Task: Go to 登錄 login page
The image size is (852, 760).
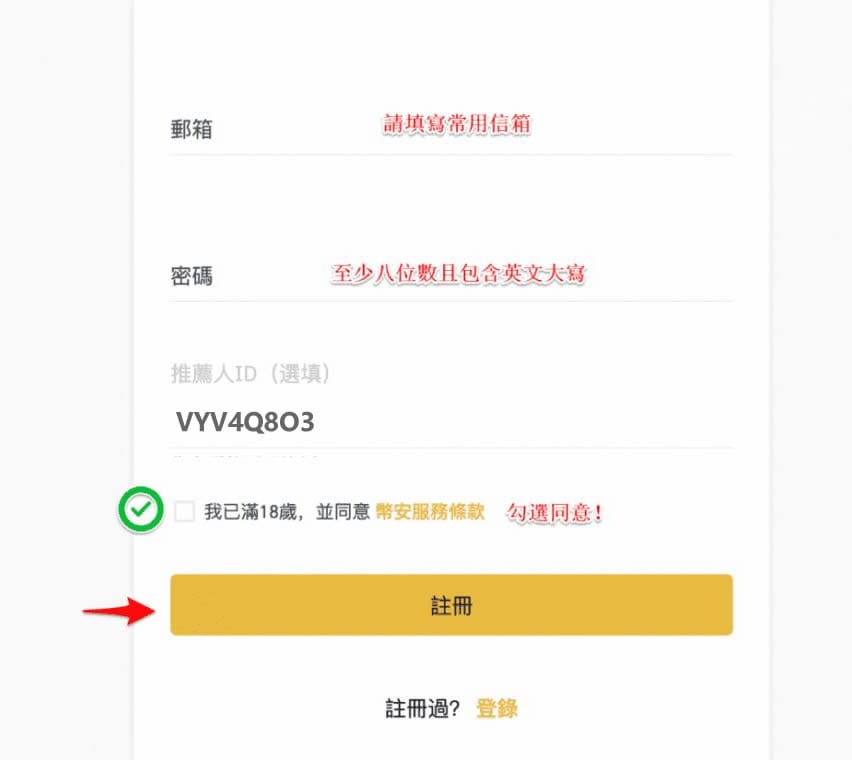Action: 497,709
